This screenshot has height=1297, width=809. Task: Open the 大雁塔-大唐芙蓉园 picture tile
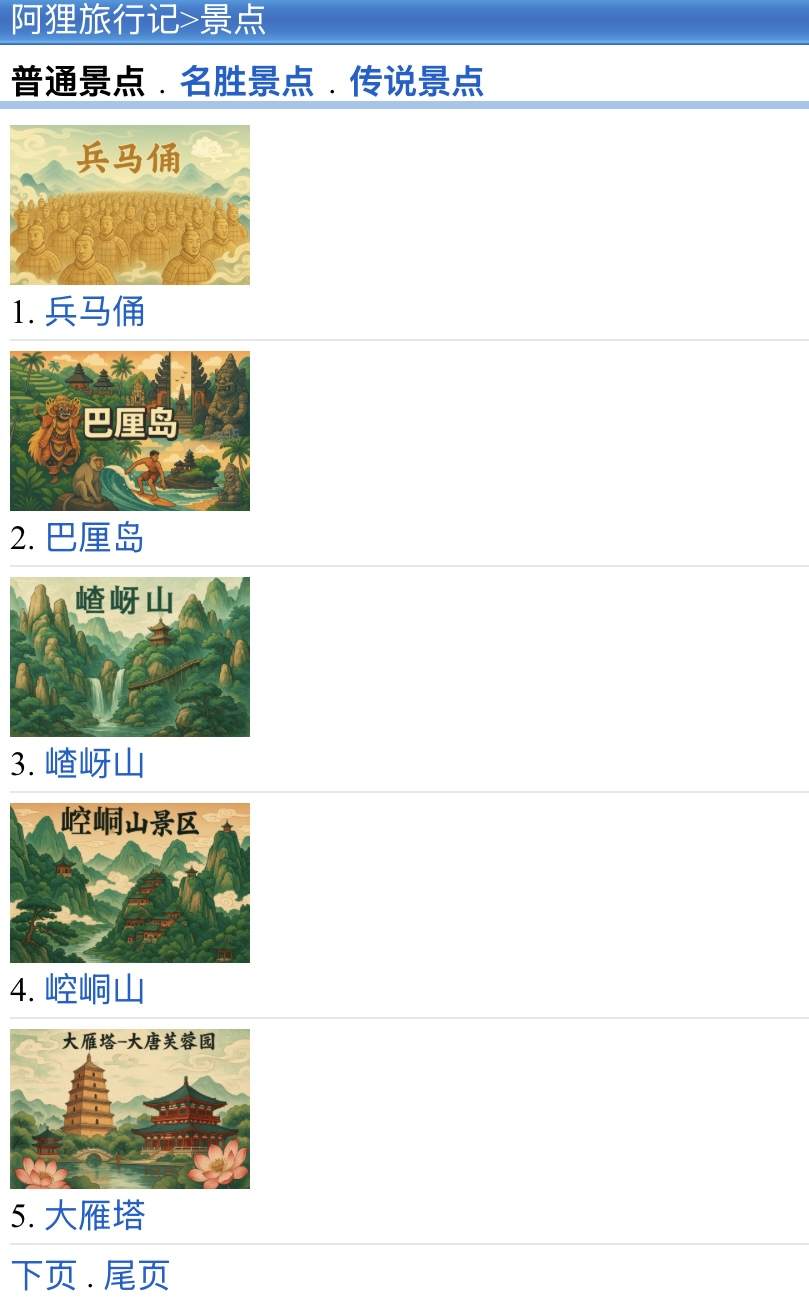point(130,1109)
